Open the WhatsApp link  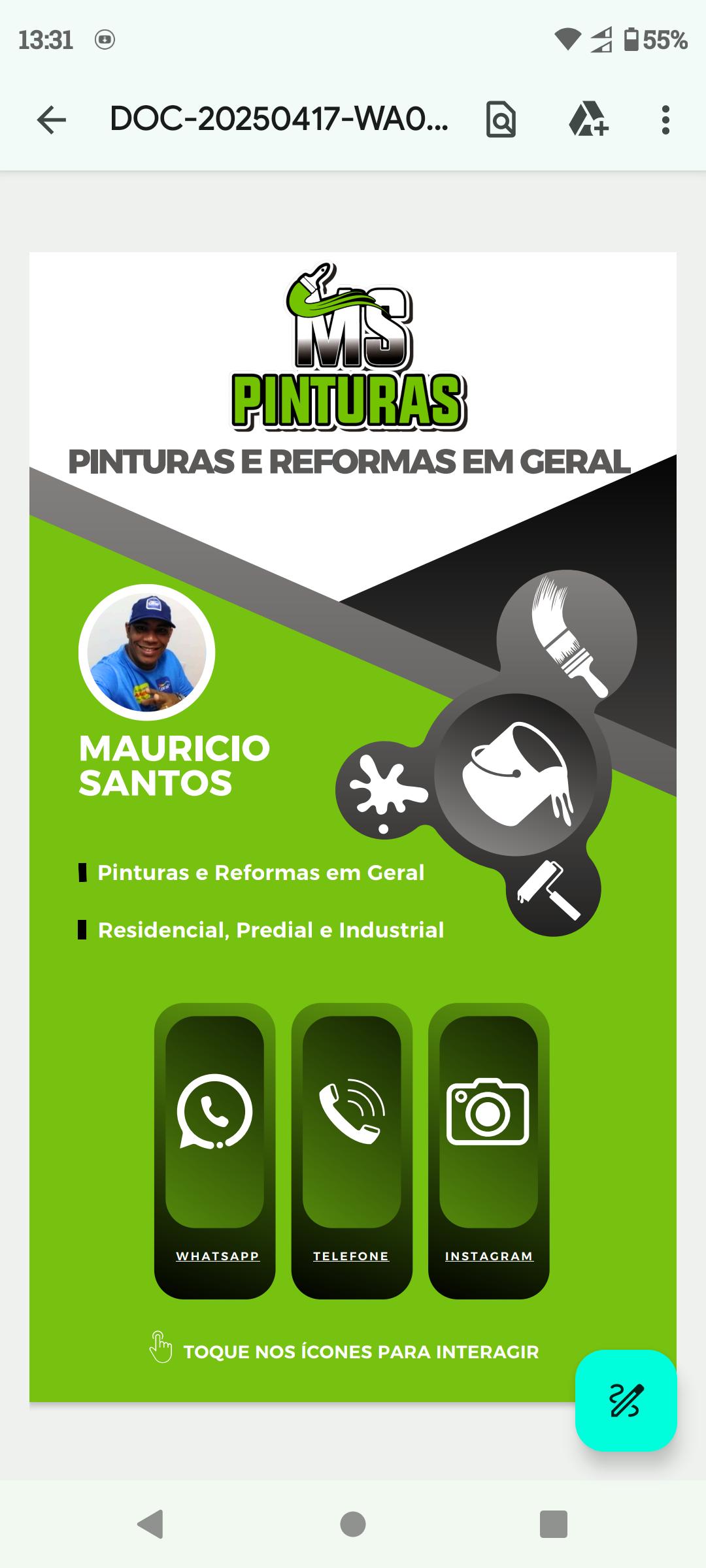tap(215, 1150)
